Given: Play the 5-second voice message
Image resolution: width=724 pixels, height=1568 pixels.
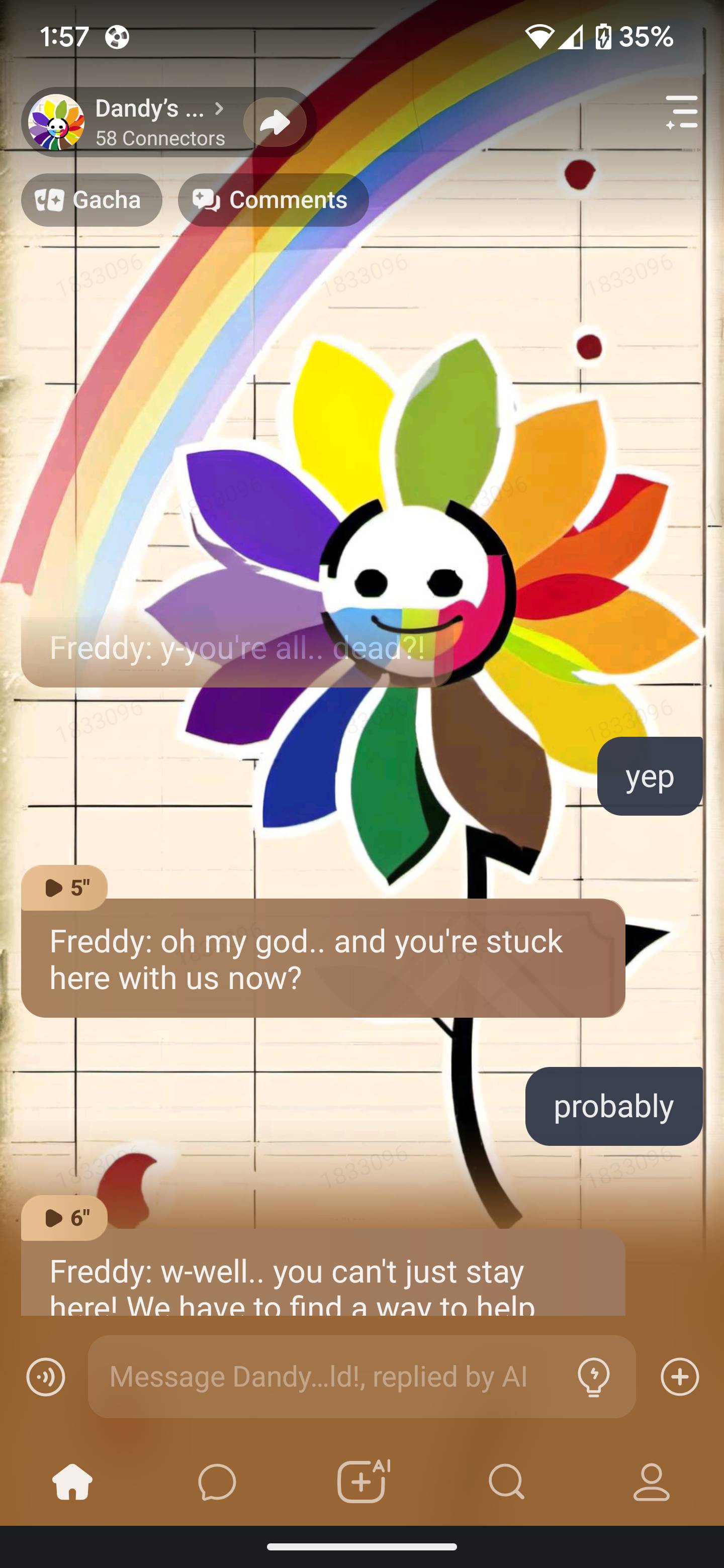Looking at the screenshot, I should [x=64, y=888].
